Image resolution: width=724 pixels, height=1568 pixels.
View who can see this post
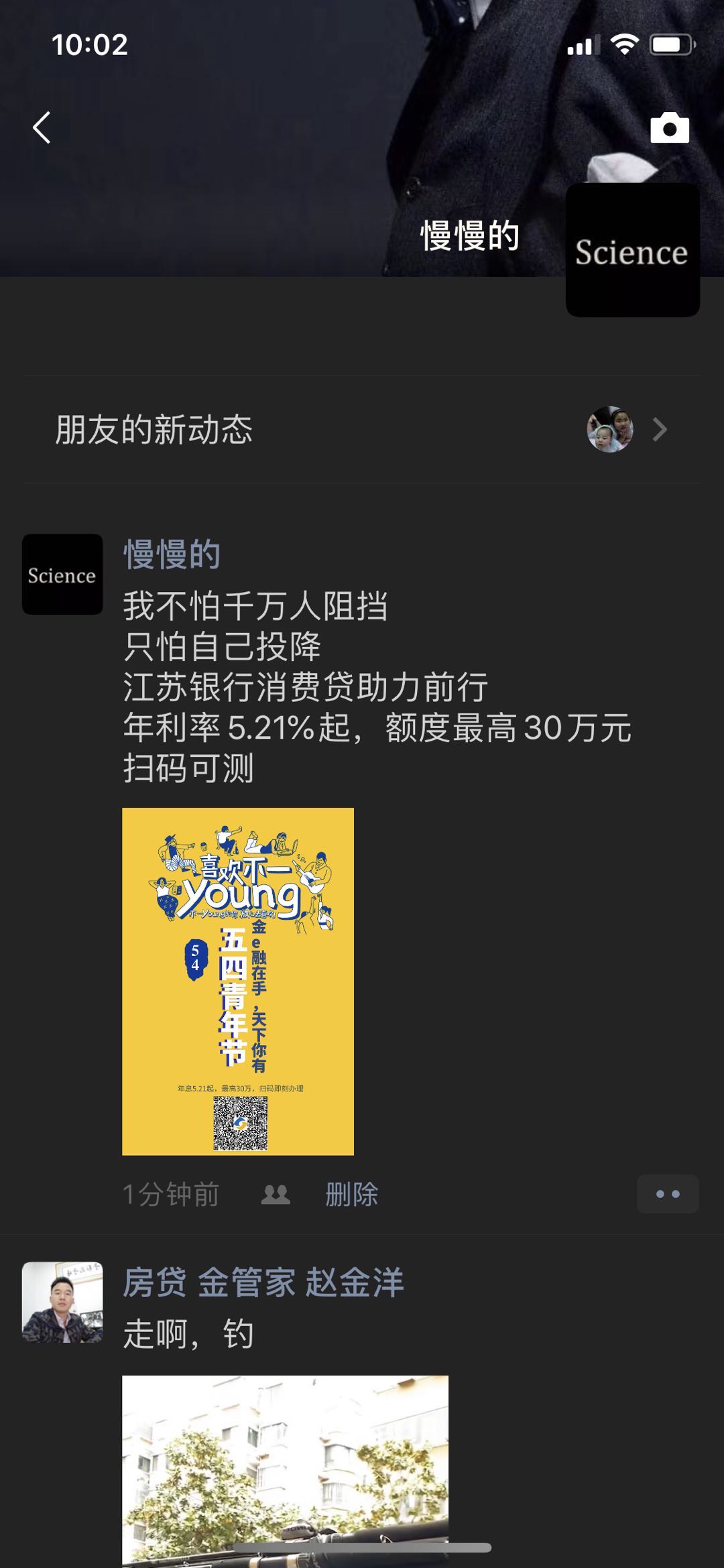tap(275, 1194)
